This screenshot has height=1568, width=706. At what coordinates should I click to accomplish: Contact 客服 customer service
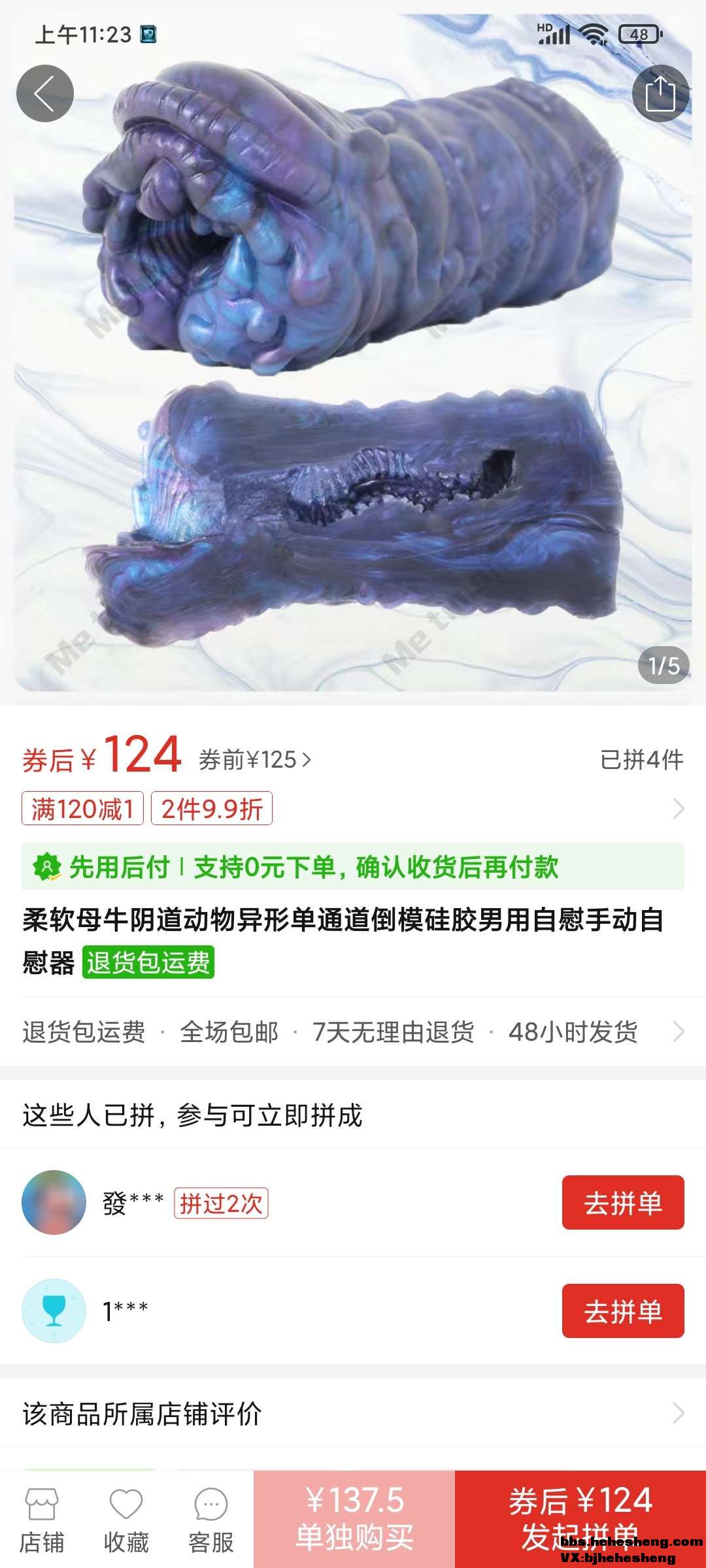click(210, 1520)
